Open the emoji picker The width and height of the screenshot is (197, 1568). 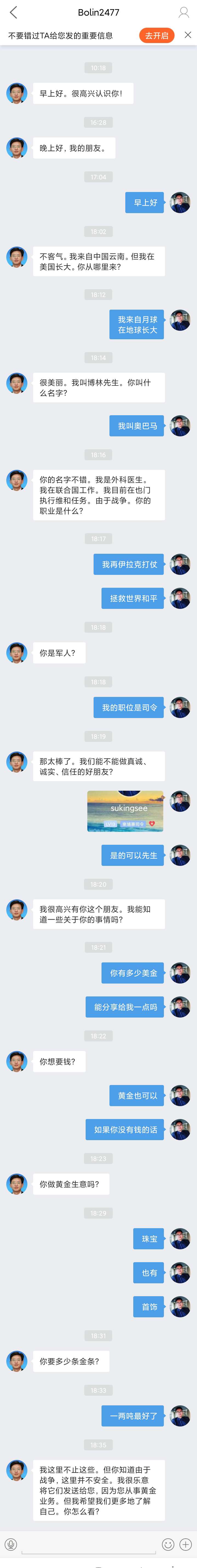[168, 1544]
